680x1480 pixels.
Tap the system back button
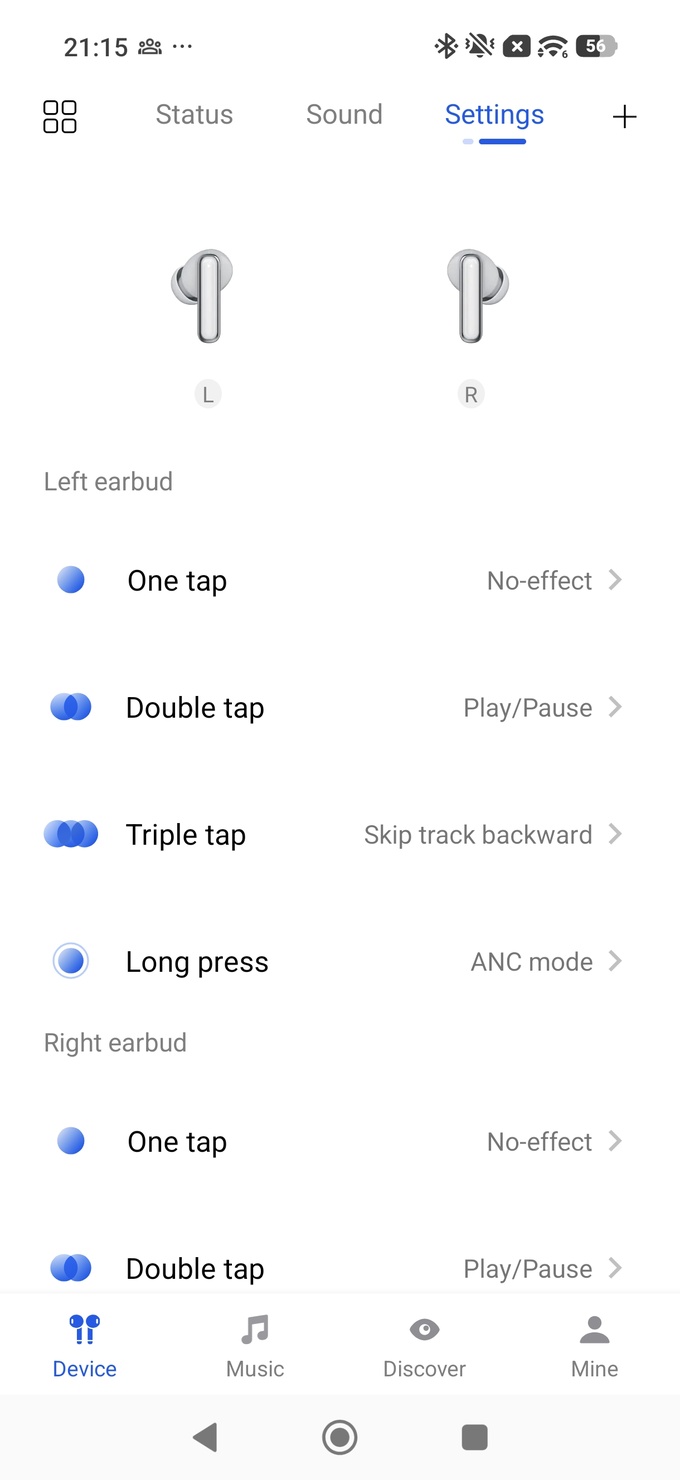point(205,1438)
